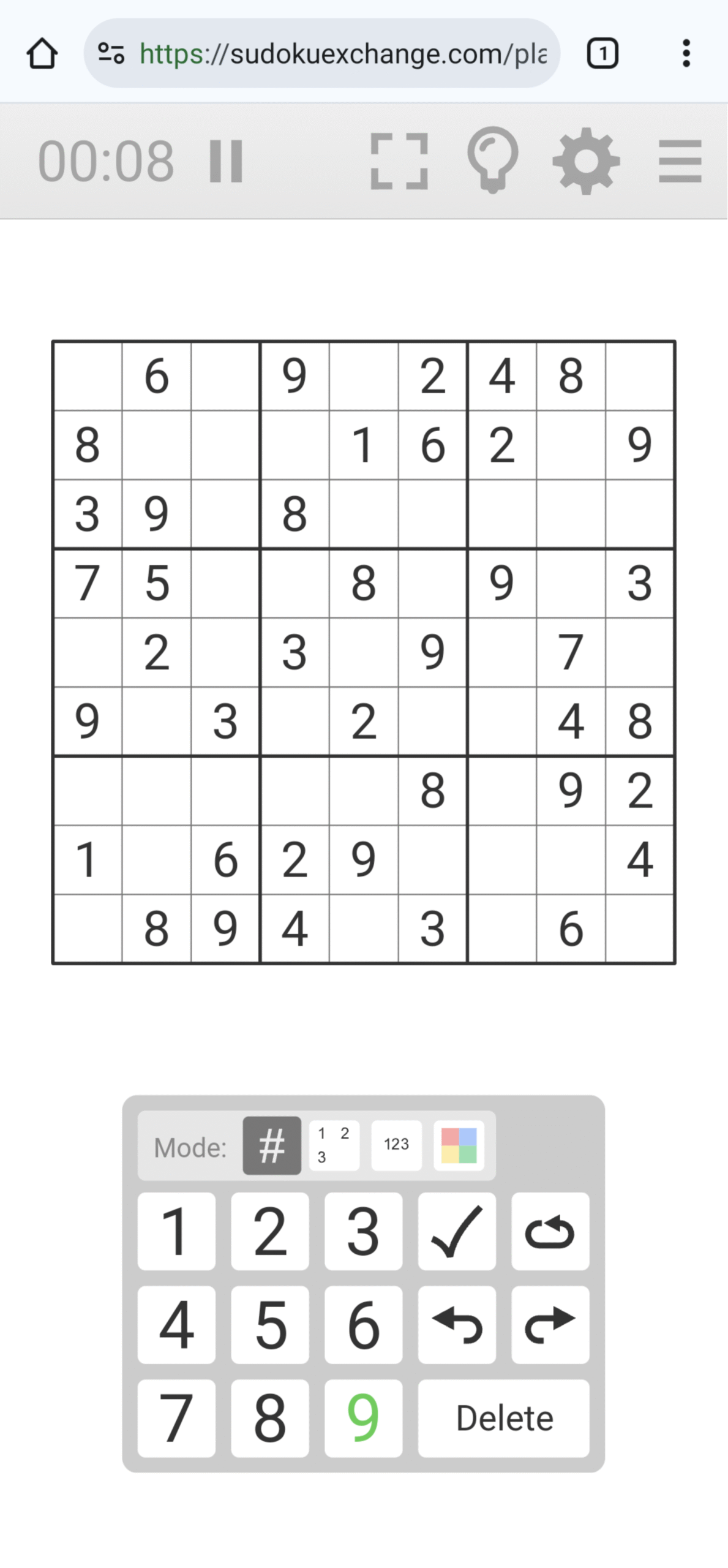Screen dimensions: 728x1568
Task: Check the puzzle with the checkmark
Action: click(x=457, y=1231)
